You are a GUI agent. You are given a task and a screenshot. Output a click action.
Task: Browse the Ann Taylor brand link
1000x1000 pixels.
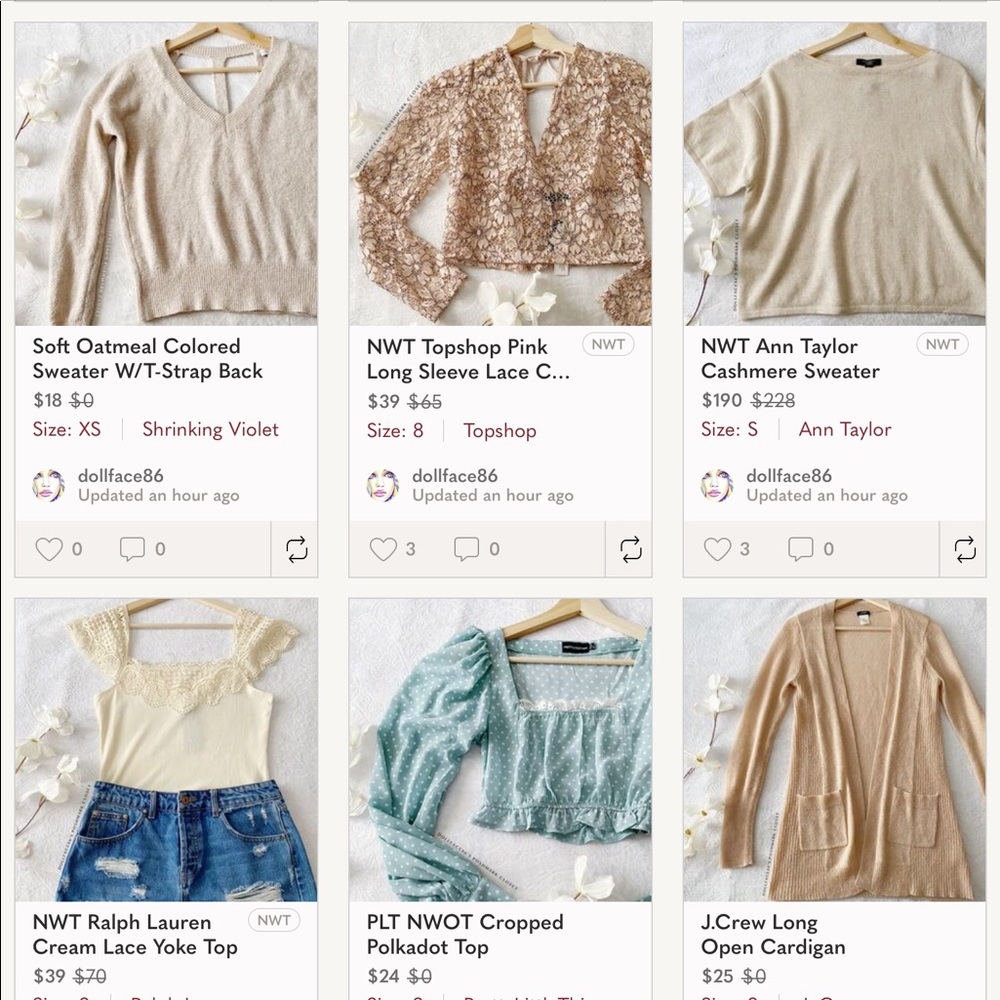(x=845, y=430)
